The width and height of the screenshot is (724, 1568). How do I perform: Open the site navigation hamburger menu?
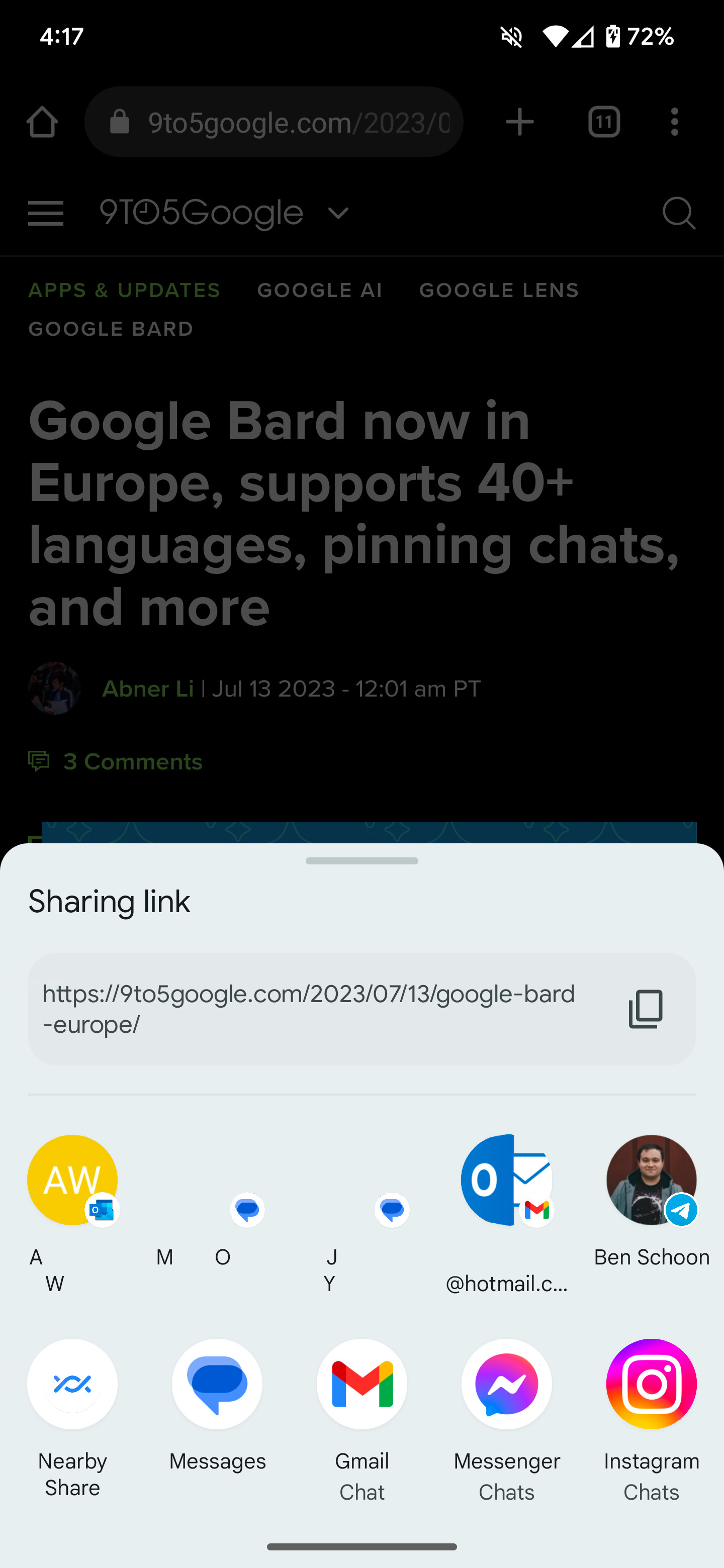coord(46,213)
